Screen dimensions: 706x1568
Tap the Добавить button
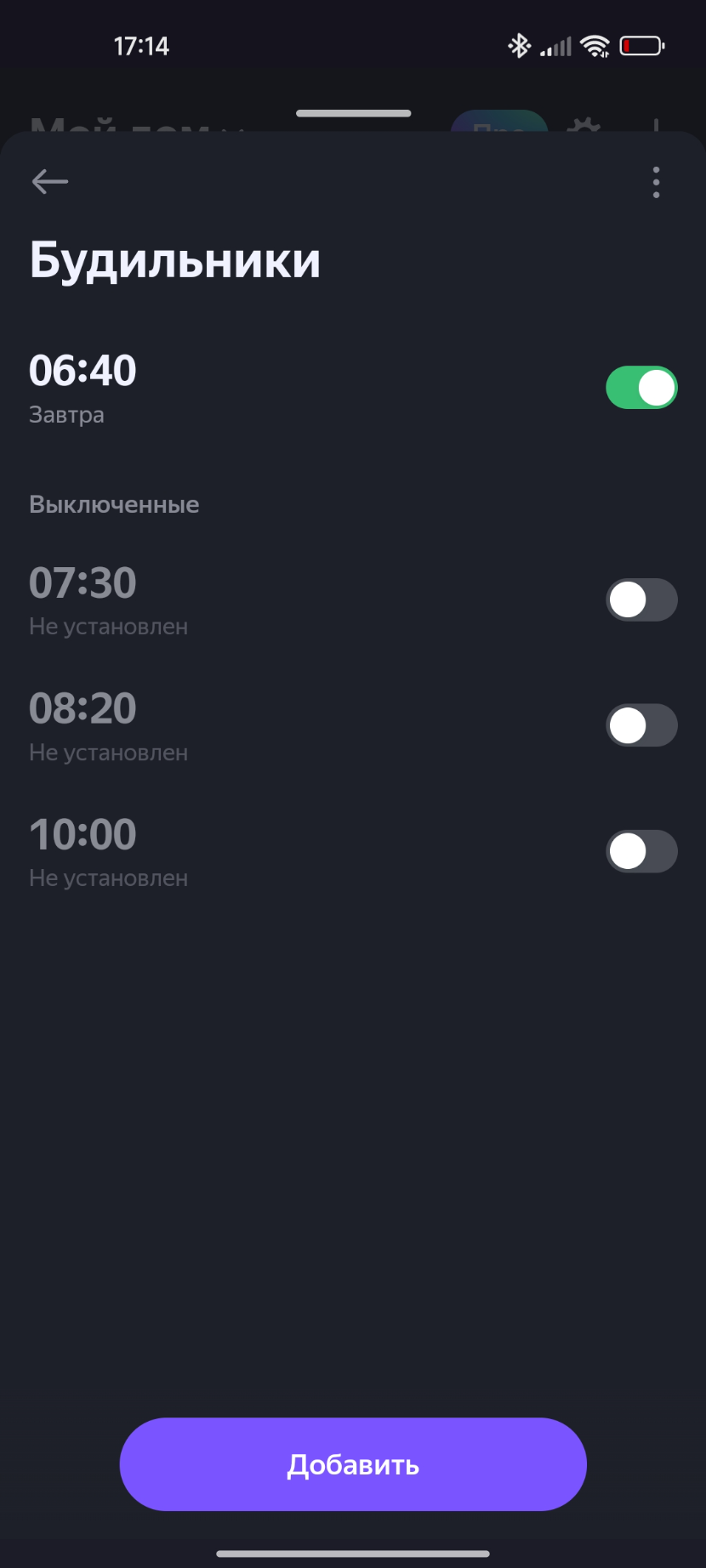click(x=353, y=1464)
